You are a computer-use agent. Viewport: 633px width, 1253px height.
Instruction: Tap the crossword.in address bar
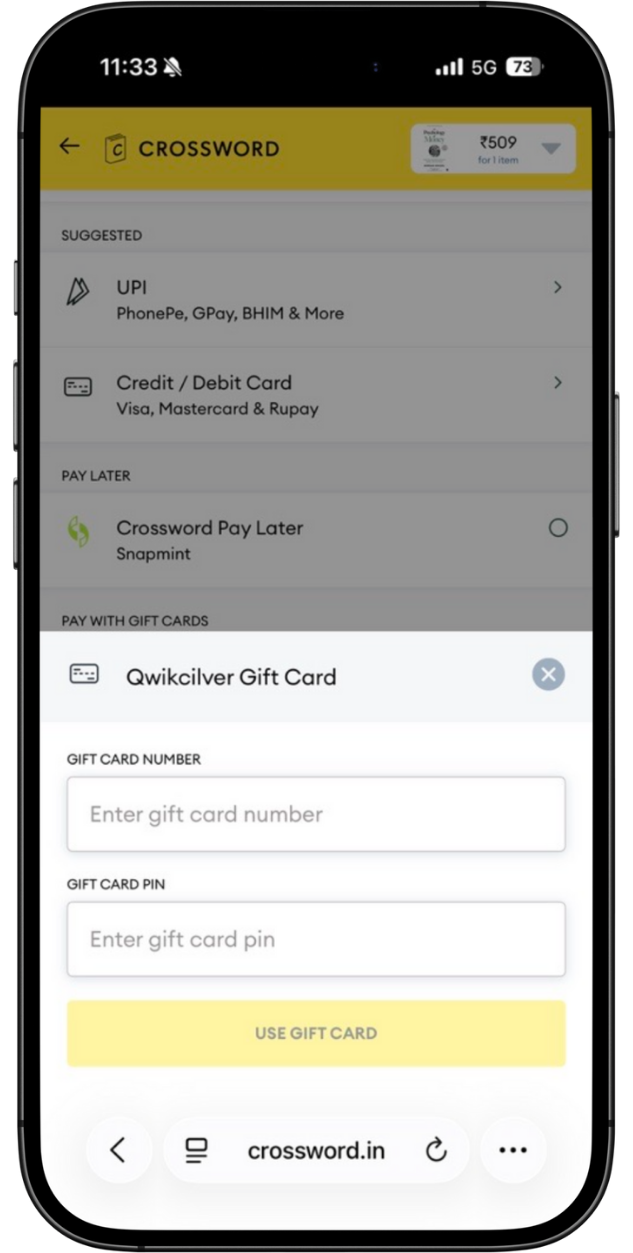point(316,1150)
